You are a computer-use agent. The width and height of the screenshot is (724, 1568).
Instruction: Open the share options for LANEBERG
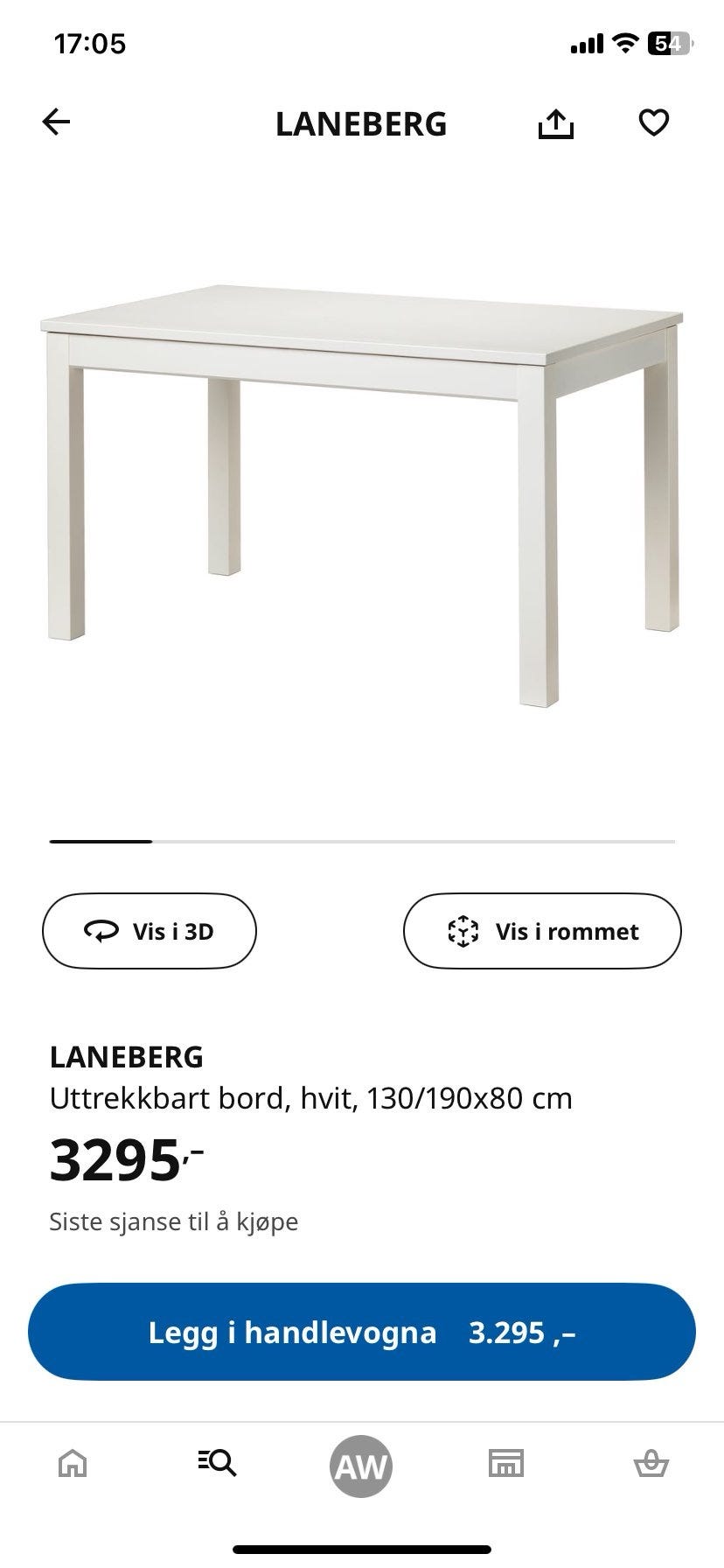pyautogui.click(x=556, y=122)
